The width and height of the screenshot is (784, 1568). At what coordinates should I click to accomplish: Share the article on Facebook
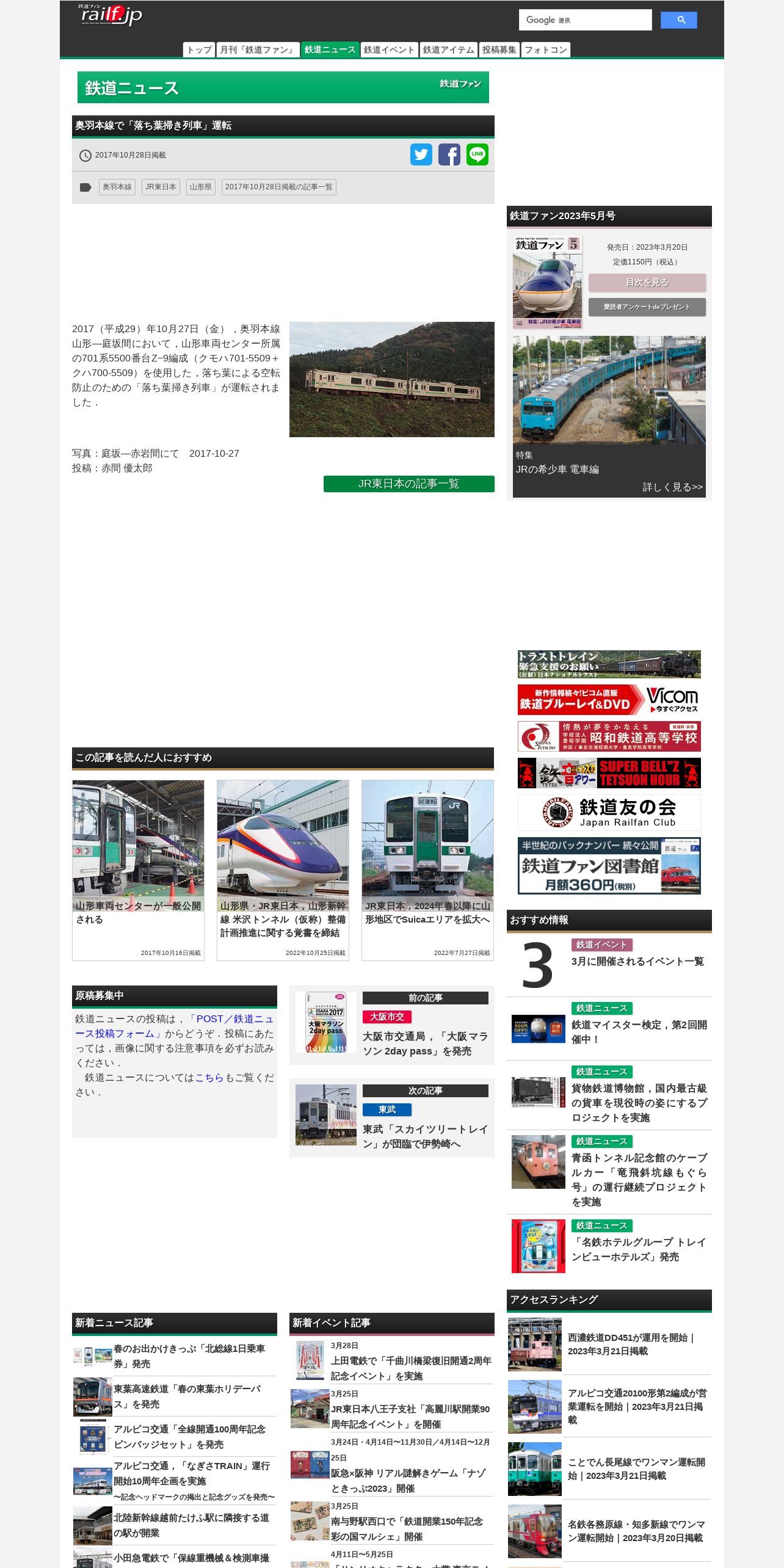point(449,154)
